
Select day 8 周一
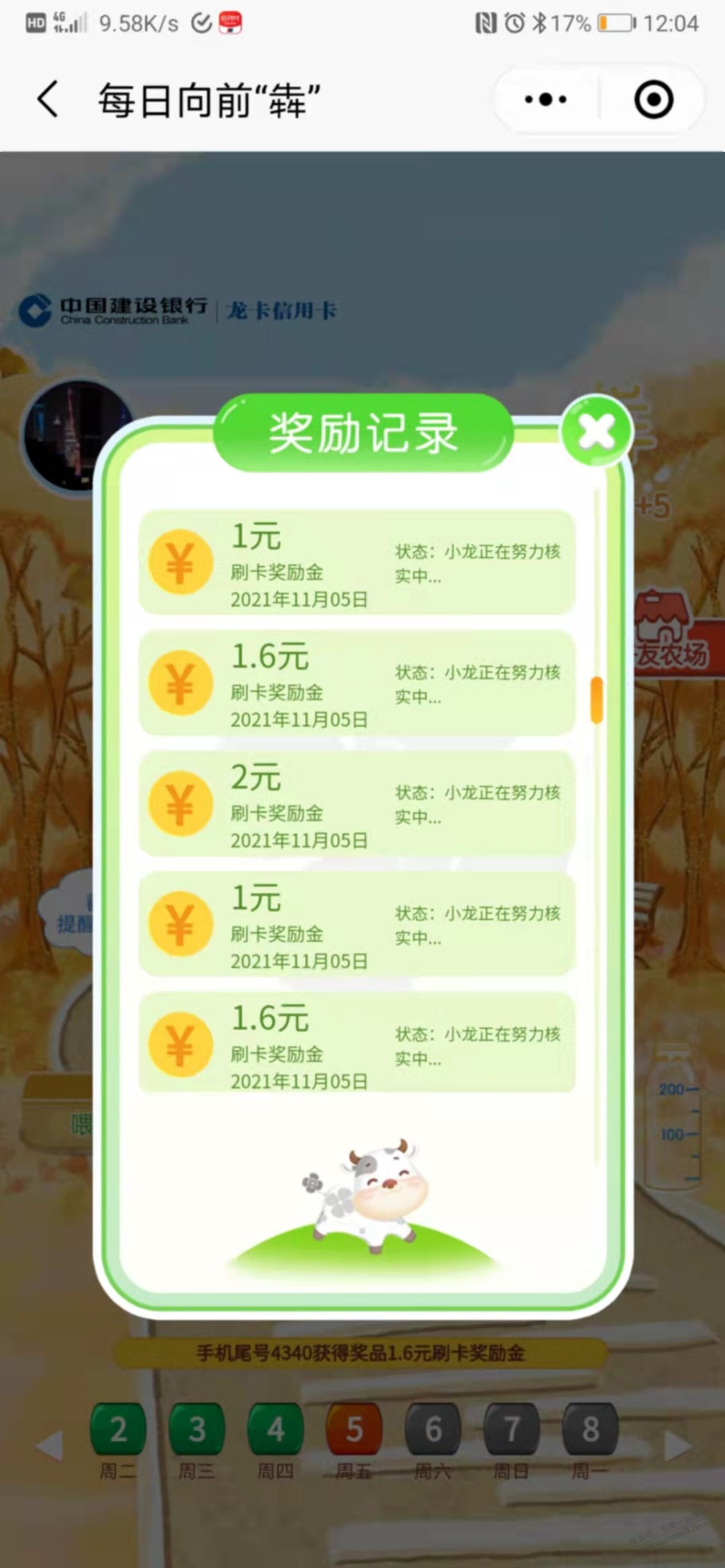click(590, 1430)
